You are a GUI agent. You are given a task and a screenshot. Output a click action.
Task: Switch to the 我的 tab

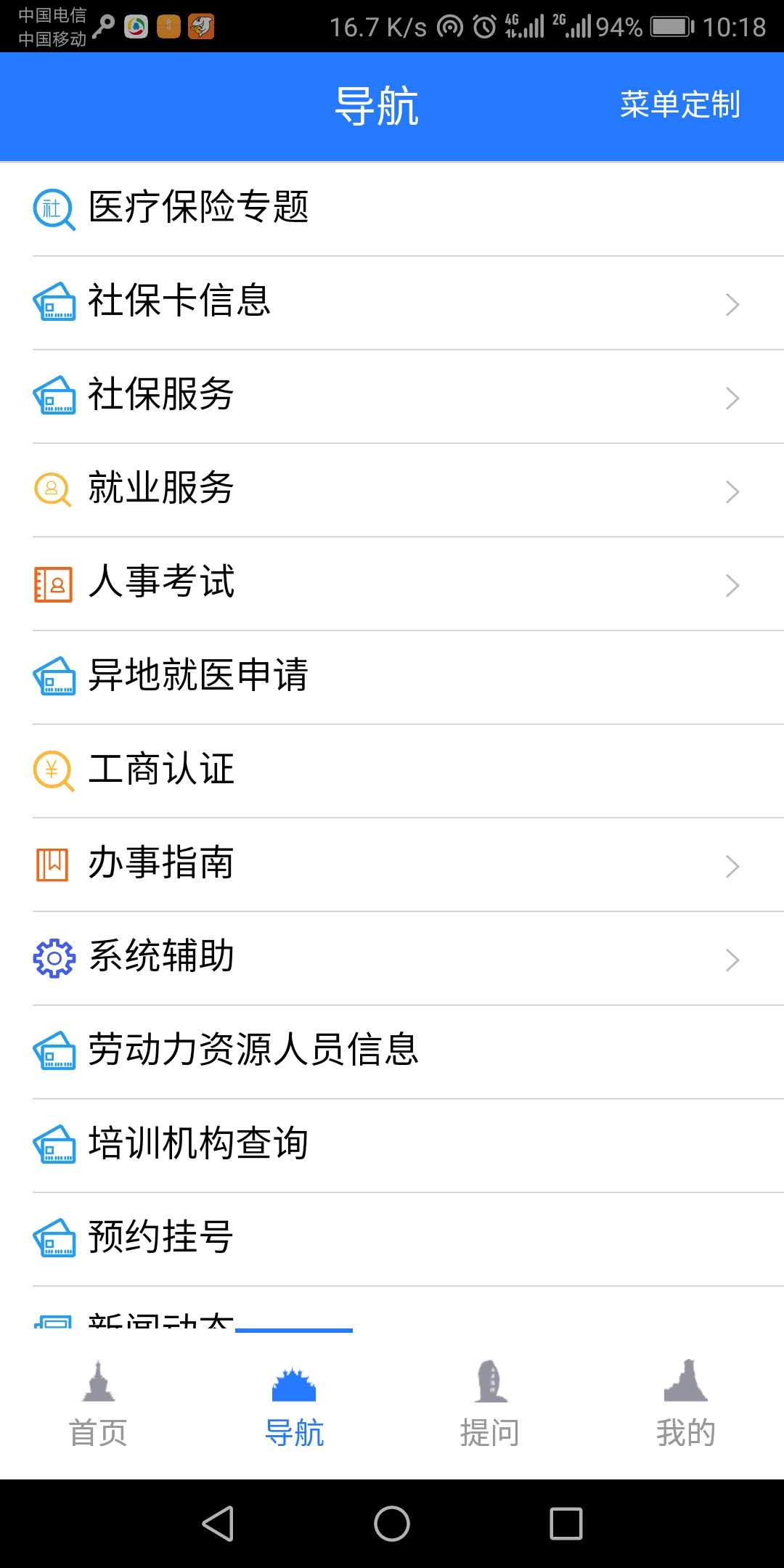click(x=685, y=1401)
